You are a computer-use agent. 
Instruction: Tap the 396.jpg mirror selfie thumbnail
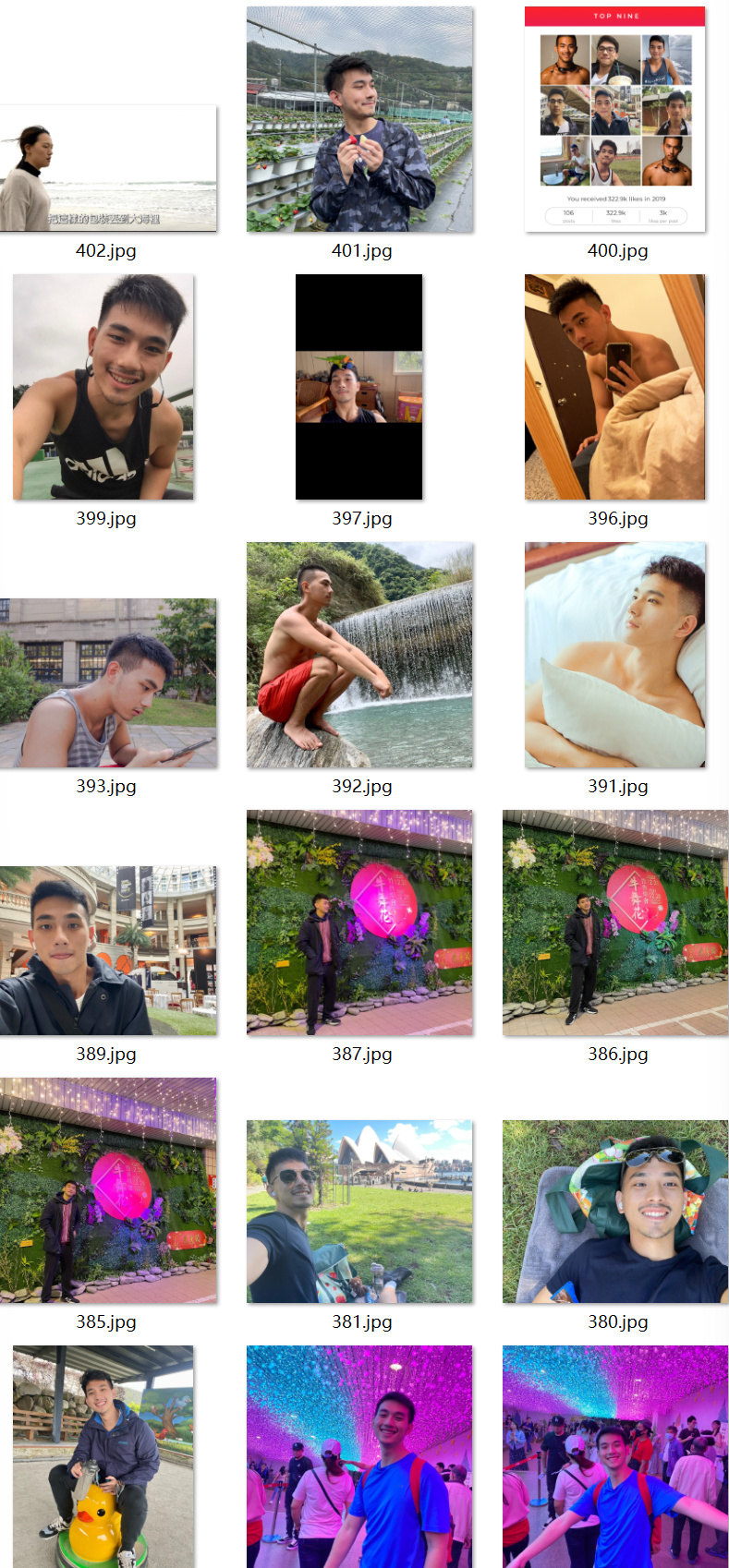[x=614, y=387]
